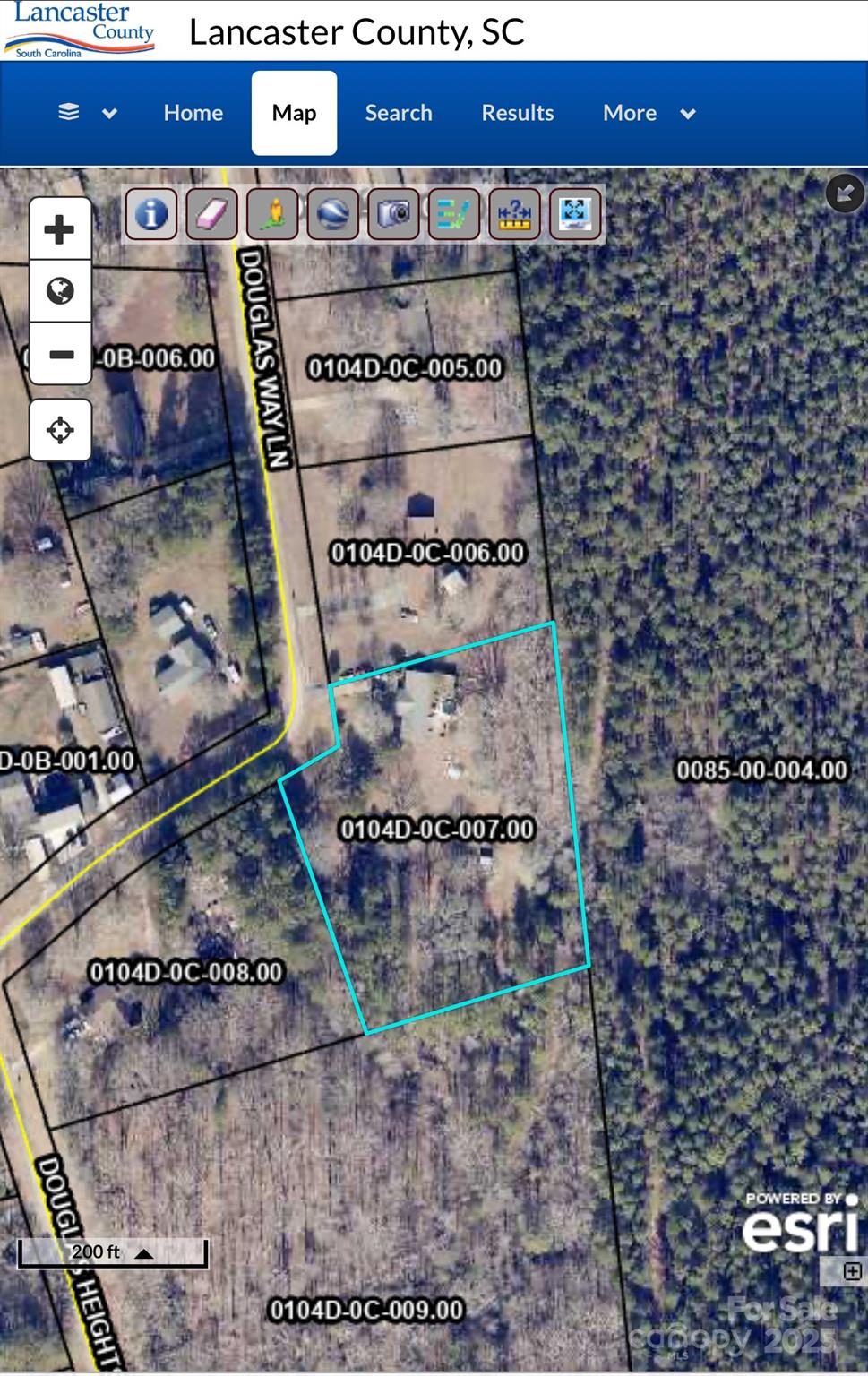
Task: Clear map selection with the eraser tool
Action: 211,214
